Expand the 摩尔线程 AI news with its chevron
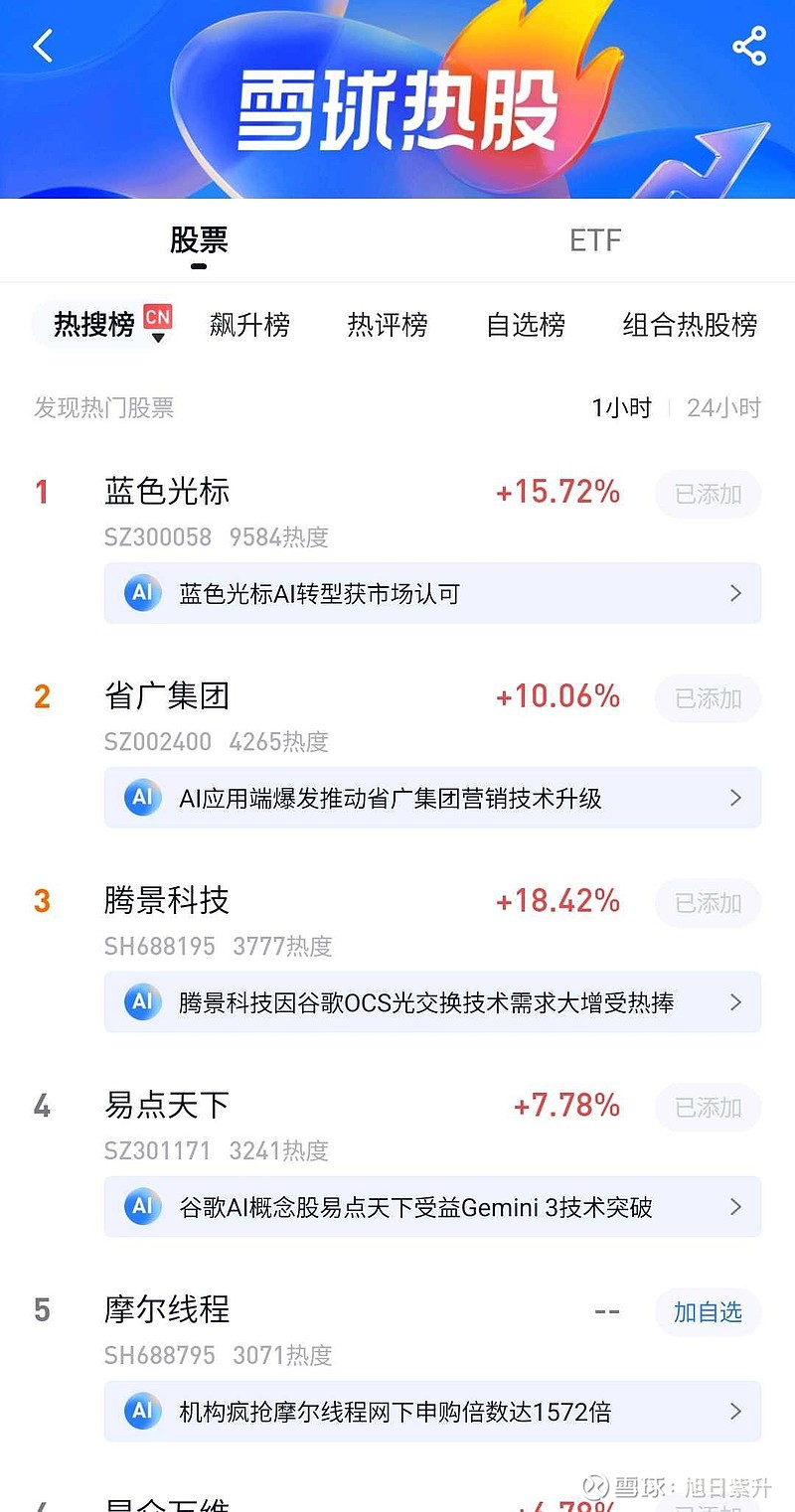The width and height of the screenshot is (795, 1512). pos(735,1412)
